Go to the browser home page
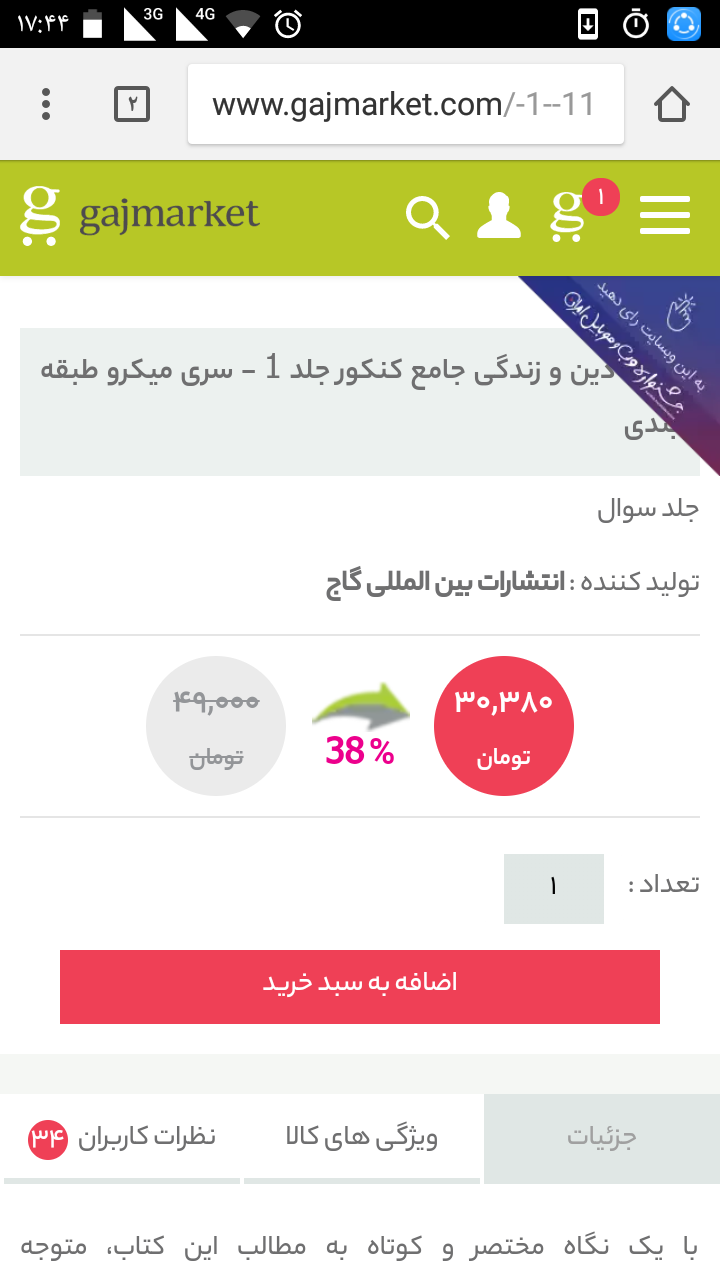This screenshot has width=720, height=1280. coord(672,104)
